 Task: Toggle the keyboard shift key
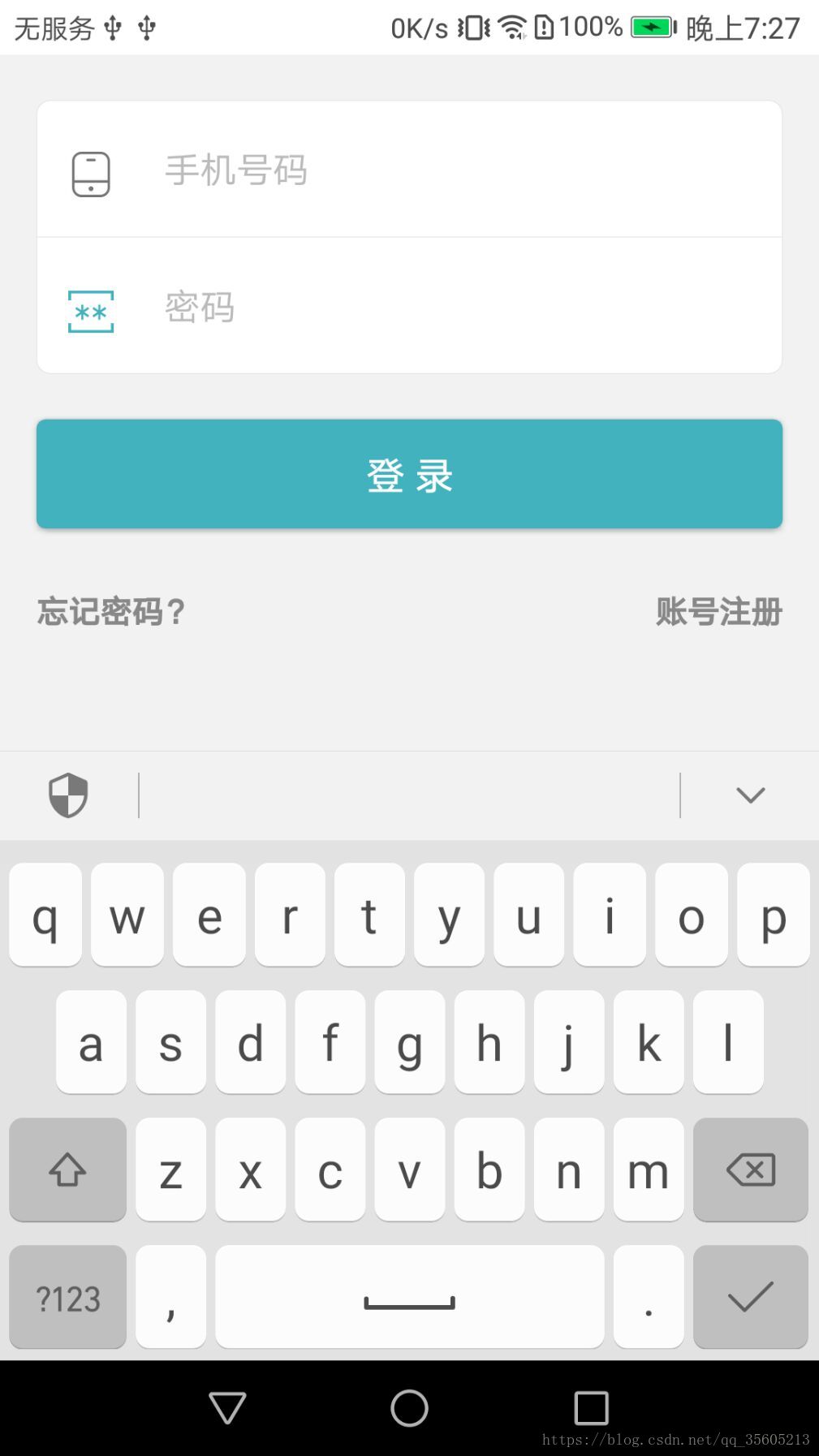pyautogui.click(x=68, y=1170)
